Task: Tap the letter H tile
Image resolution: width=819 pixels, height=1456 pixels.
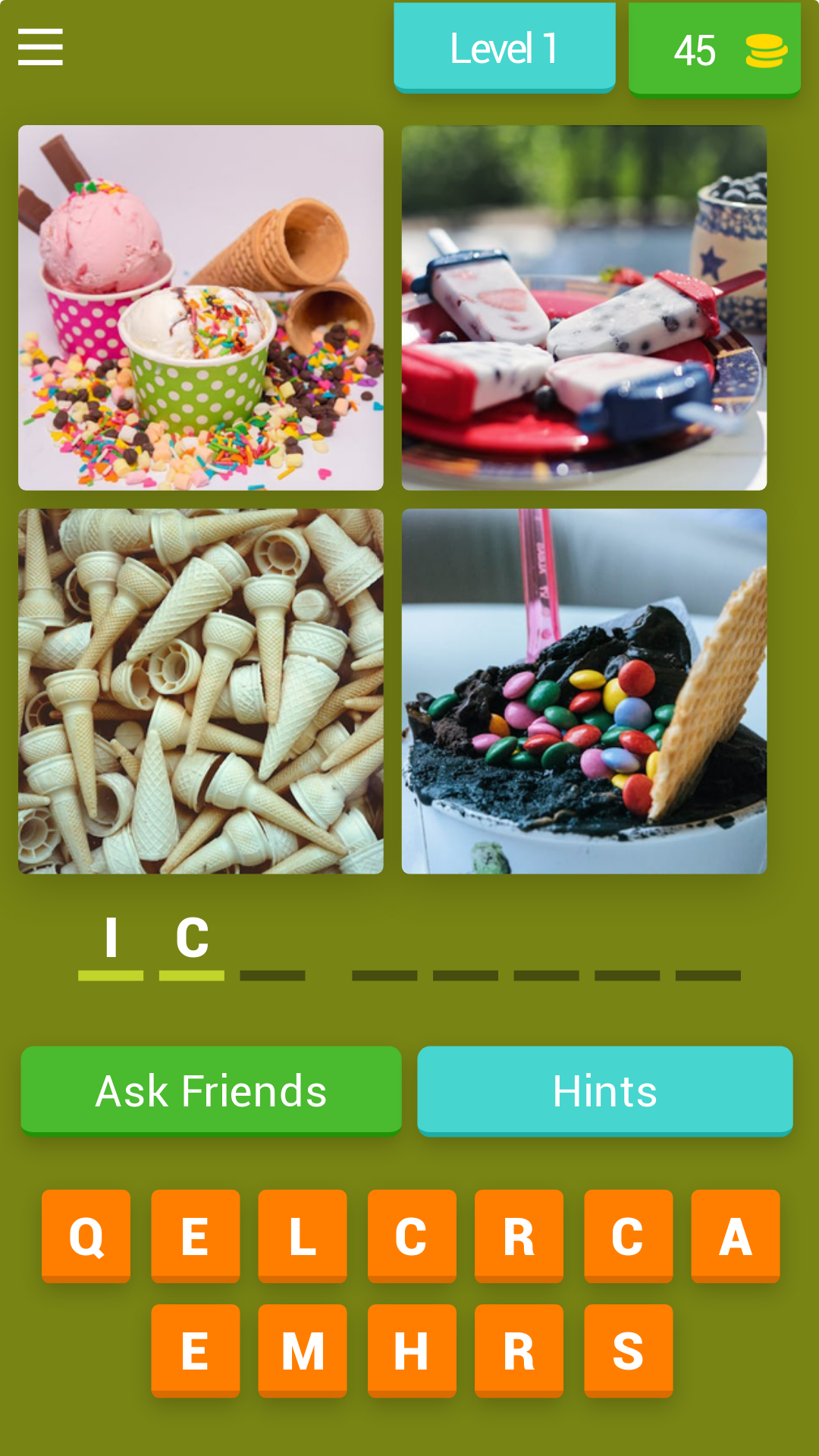Action: pos(412,1351)
